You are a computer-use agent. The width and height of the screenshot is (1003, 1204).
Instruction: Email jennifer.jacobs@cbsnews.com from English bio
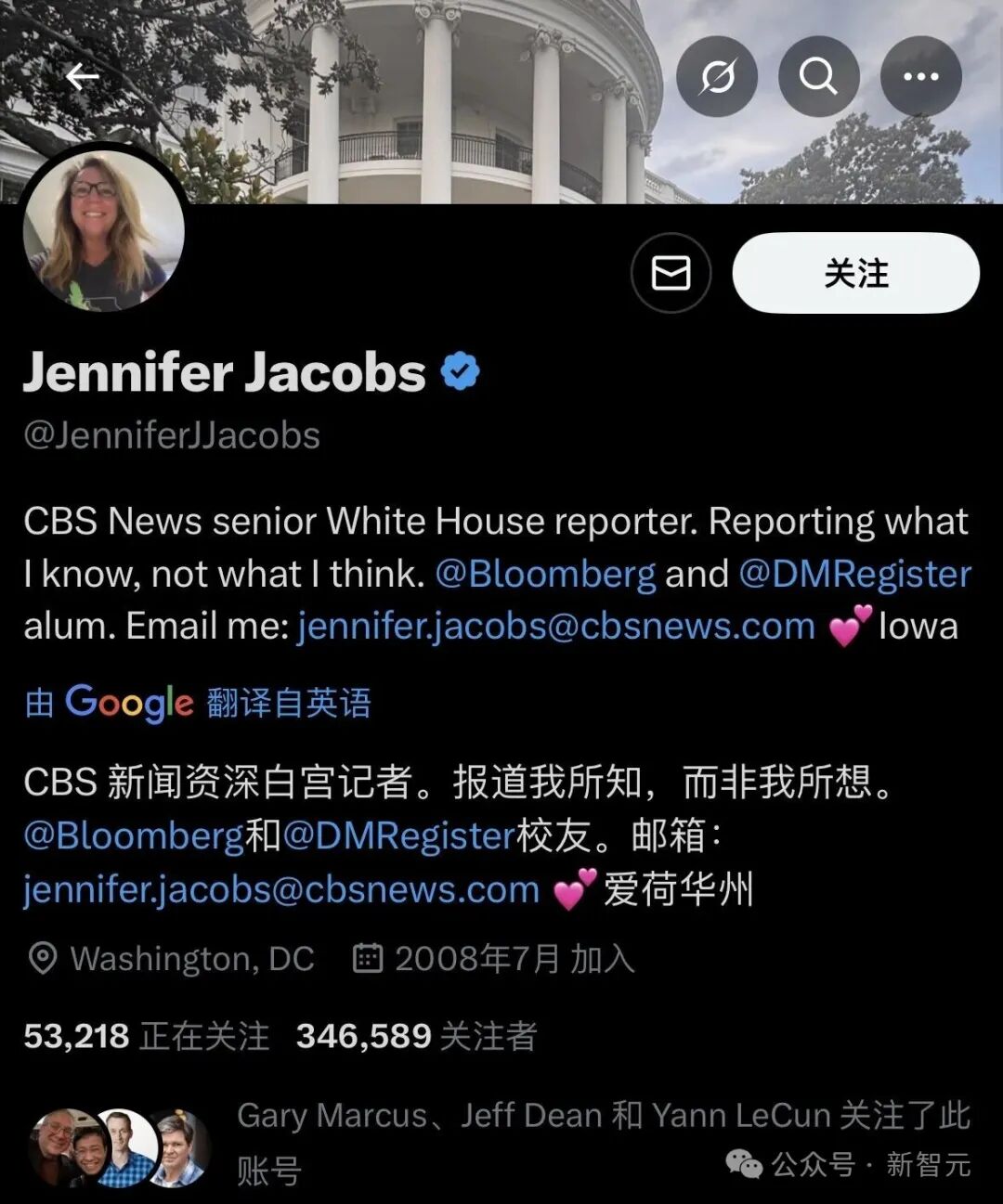pos(555,627)
